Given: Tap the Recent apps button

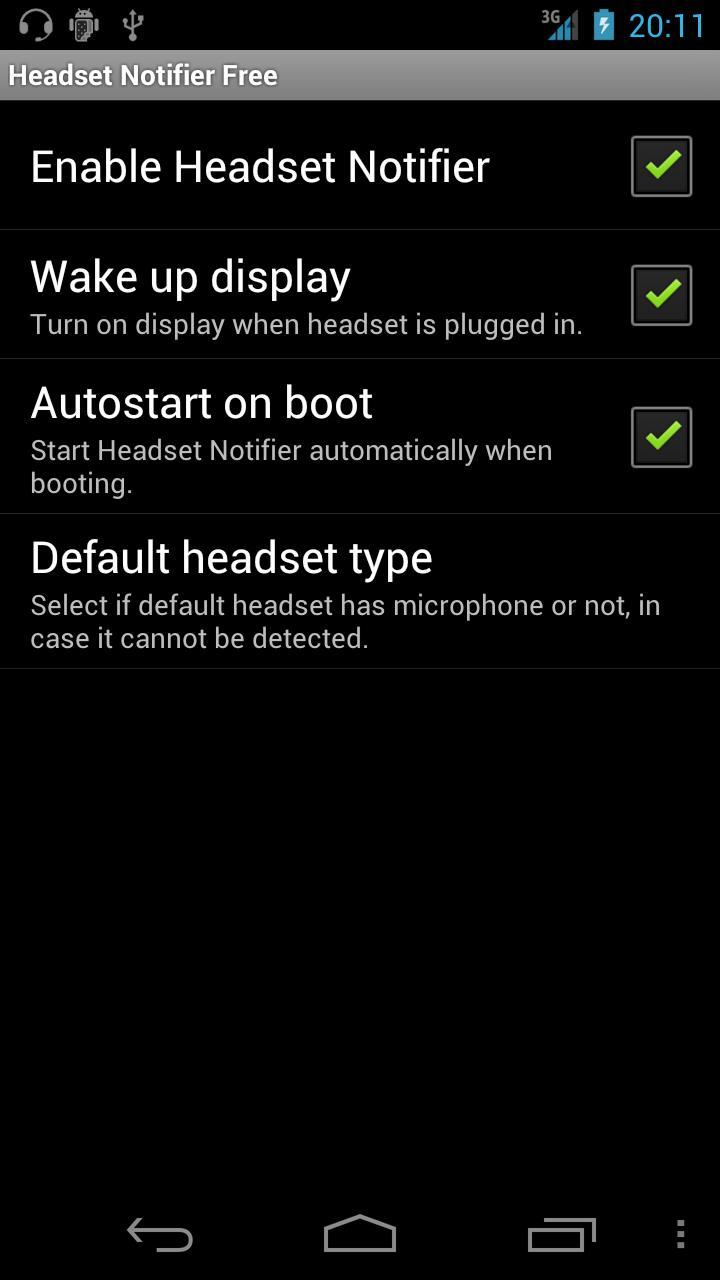Looking at the screenshot, I should 560,1235.
